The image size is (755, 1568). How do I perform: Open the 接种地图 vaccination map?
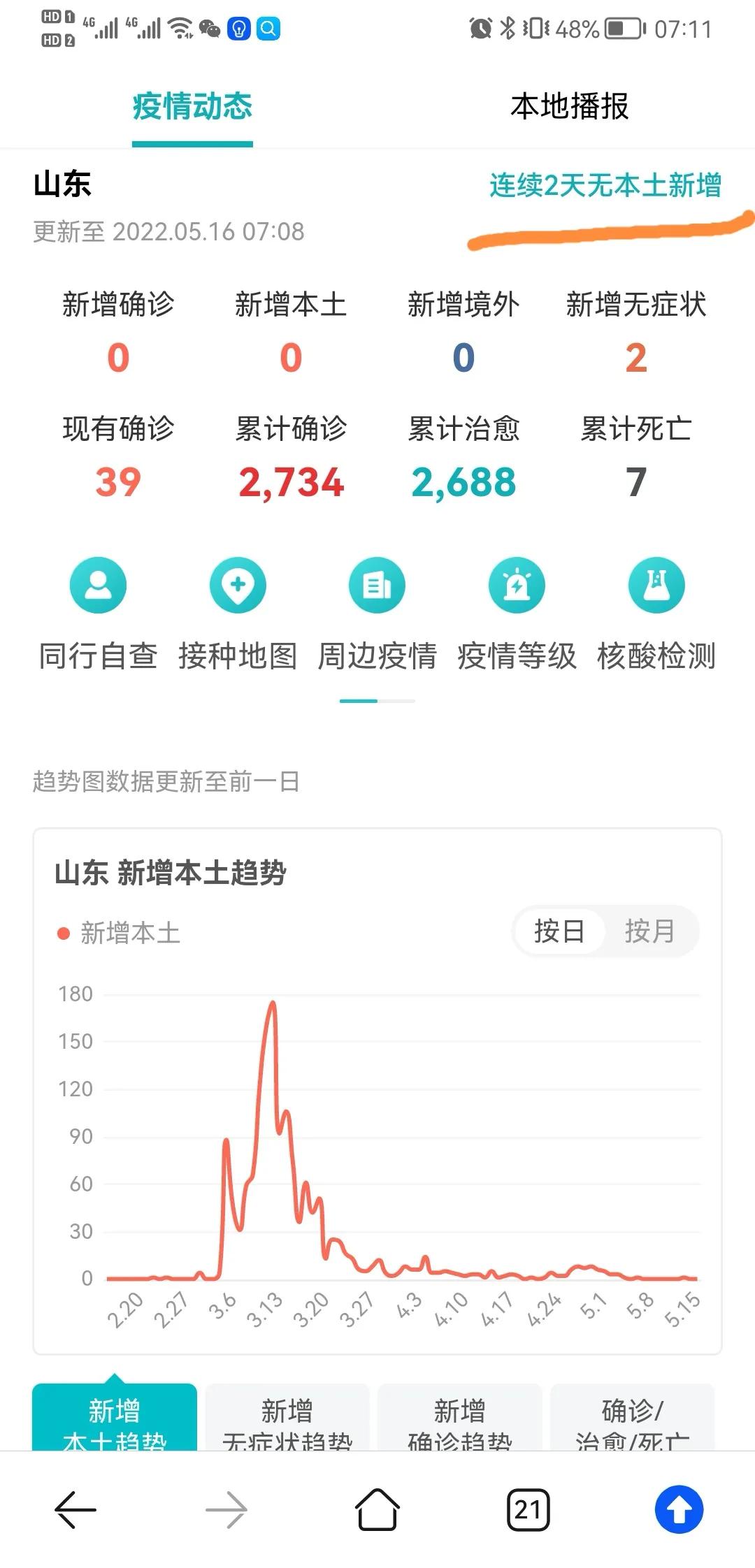pos(238,614)
